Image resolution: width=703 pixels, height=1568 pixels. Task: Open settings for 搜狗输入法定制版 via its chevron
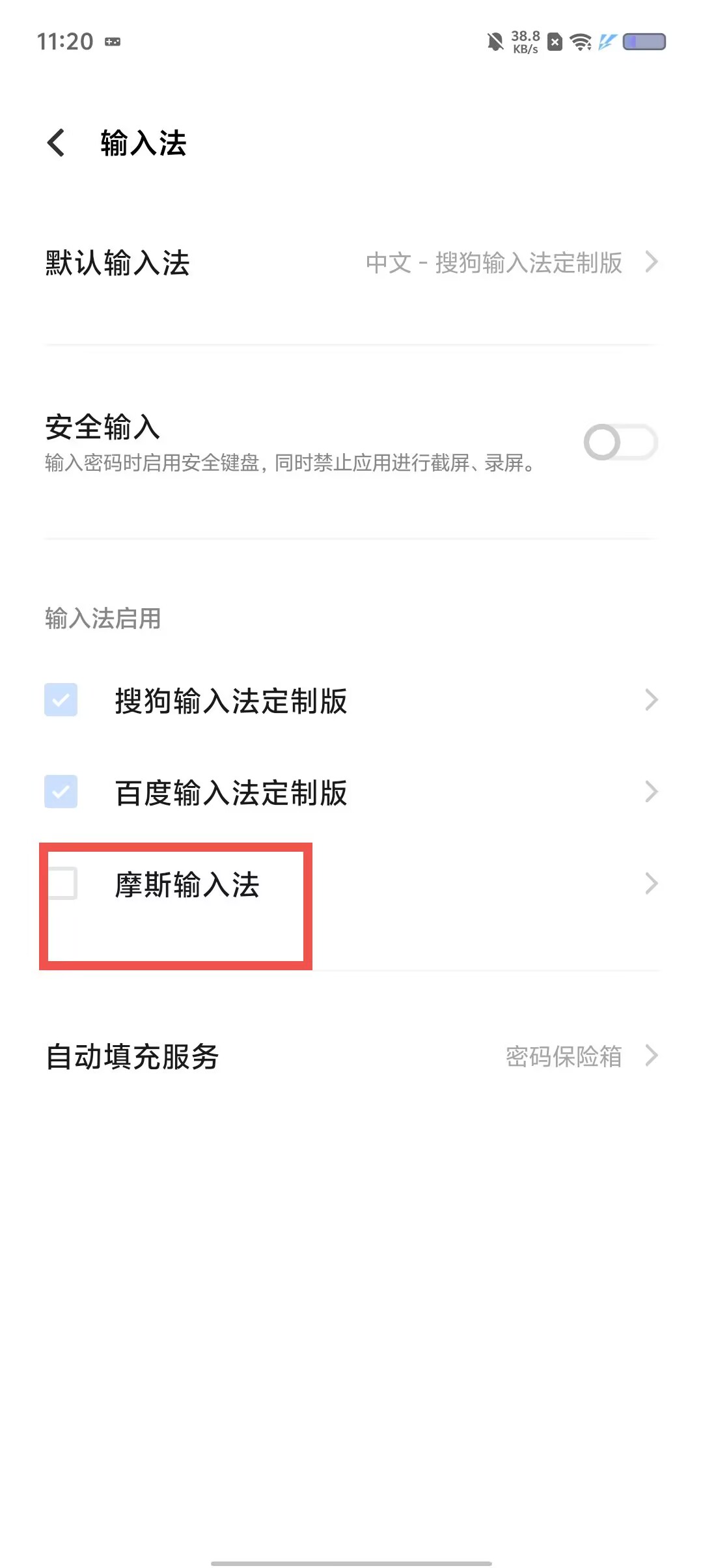(651, 700)
